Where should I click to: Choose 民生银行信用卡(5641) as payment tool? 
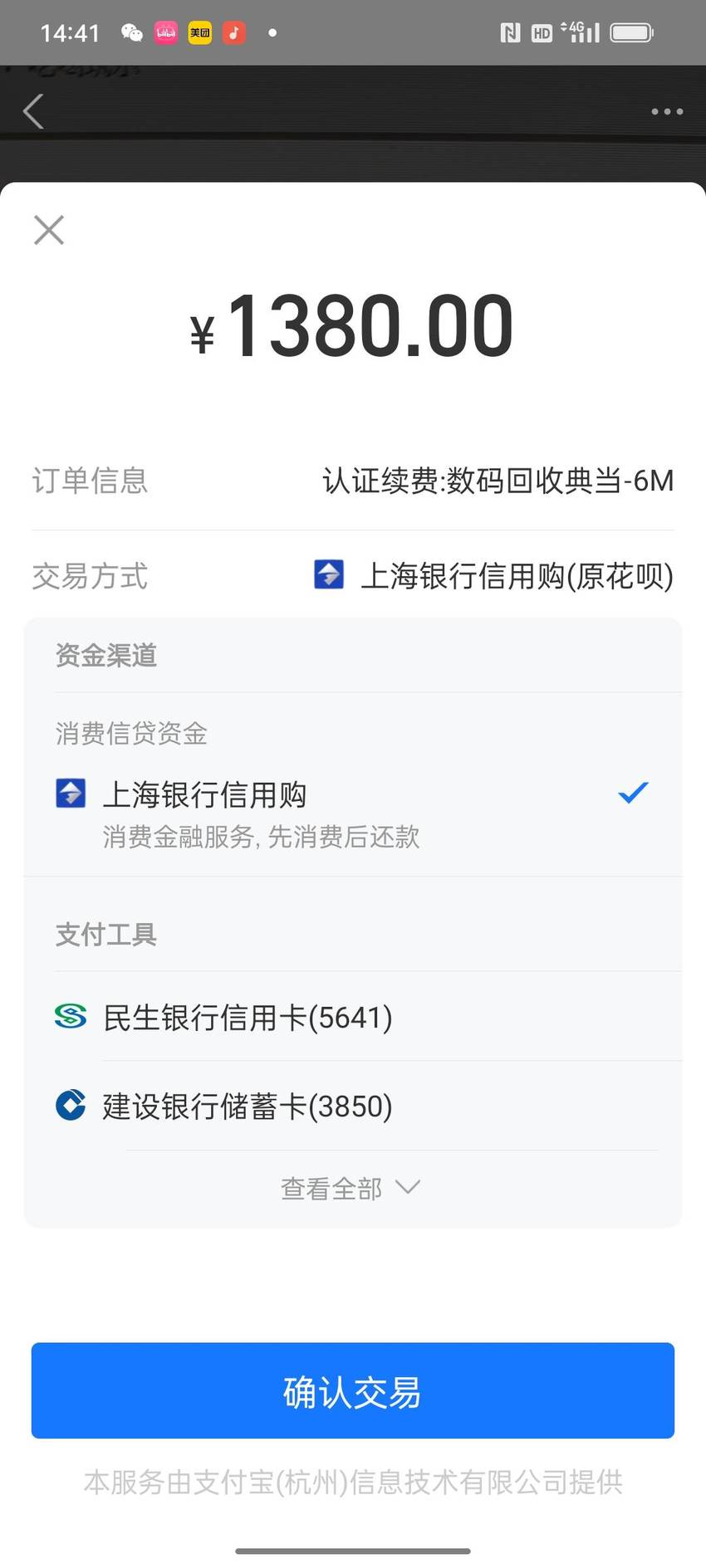353,1017
